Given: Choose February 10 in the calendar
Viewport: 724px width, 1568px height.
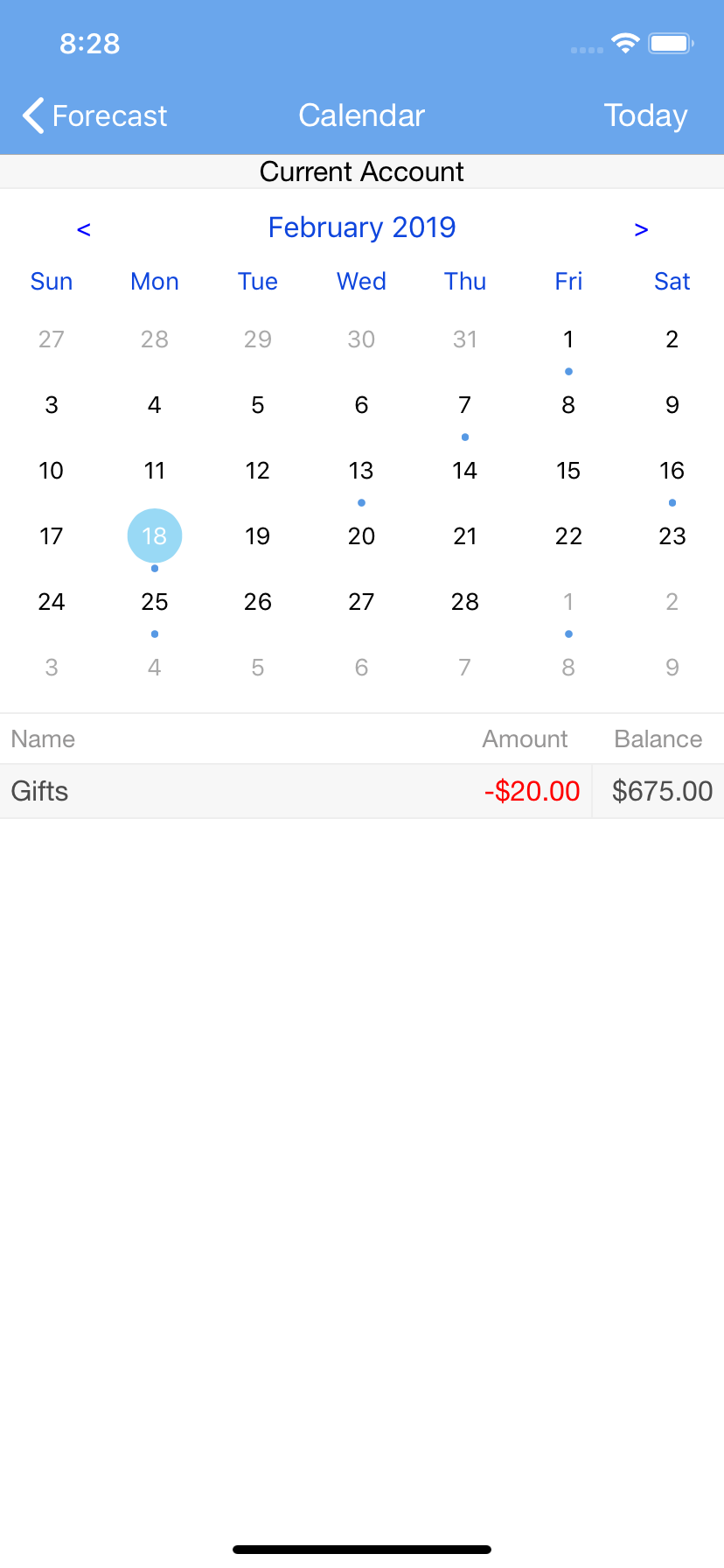Looking at the screenshot, I should 52,471.
